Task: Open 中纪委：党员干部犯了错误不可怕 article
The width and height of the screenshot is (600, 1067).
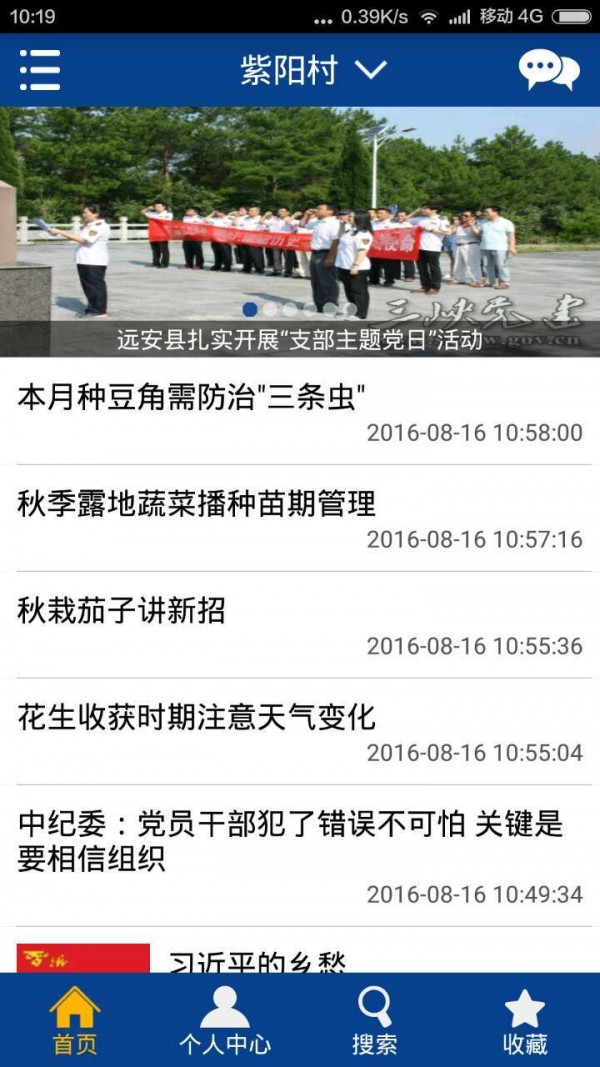Action: [300, 855]
